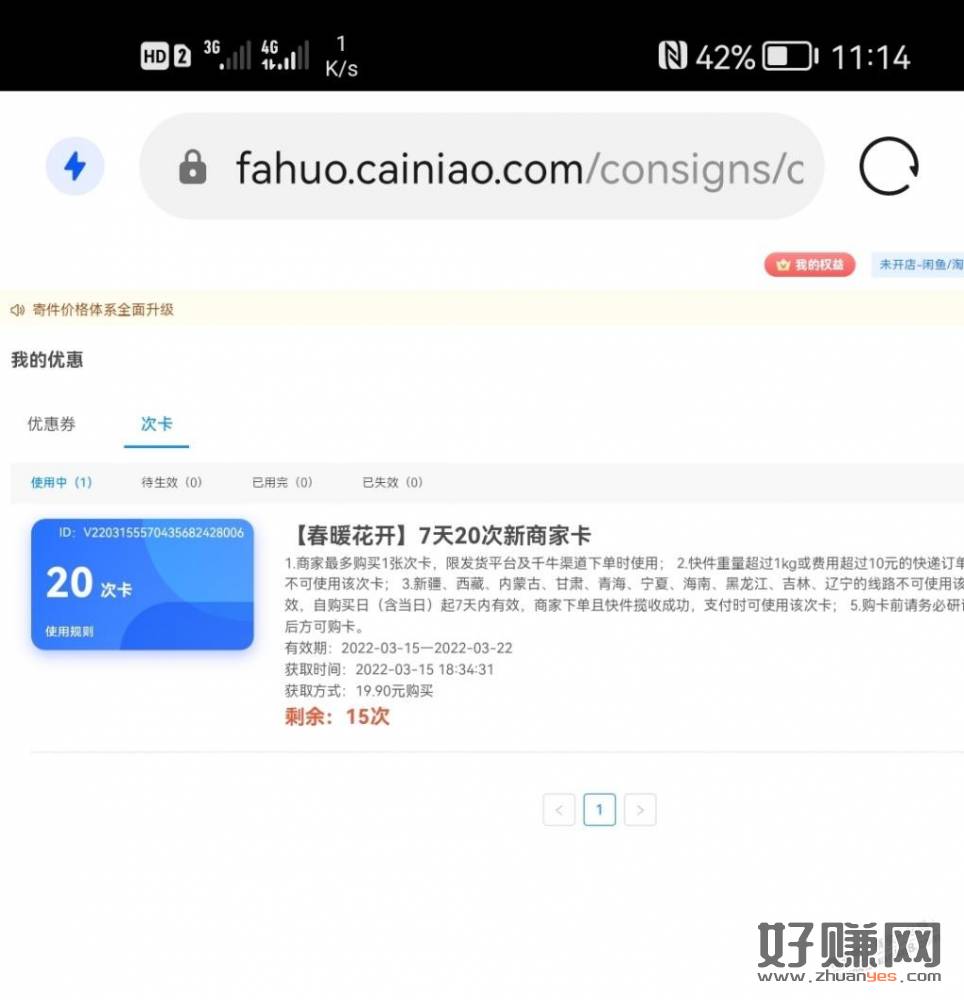Open 我的权益 button
Viewport: 964px width, 1000px height.
(x=809, y=265)
